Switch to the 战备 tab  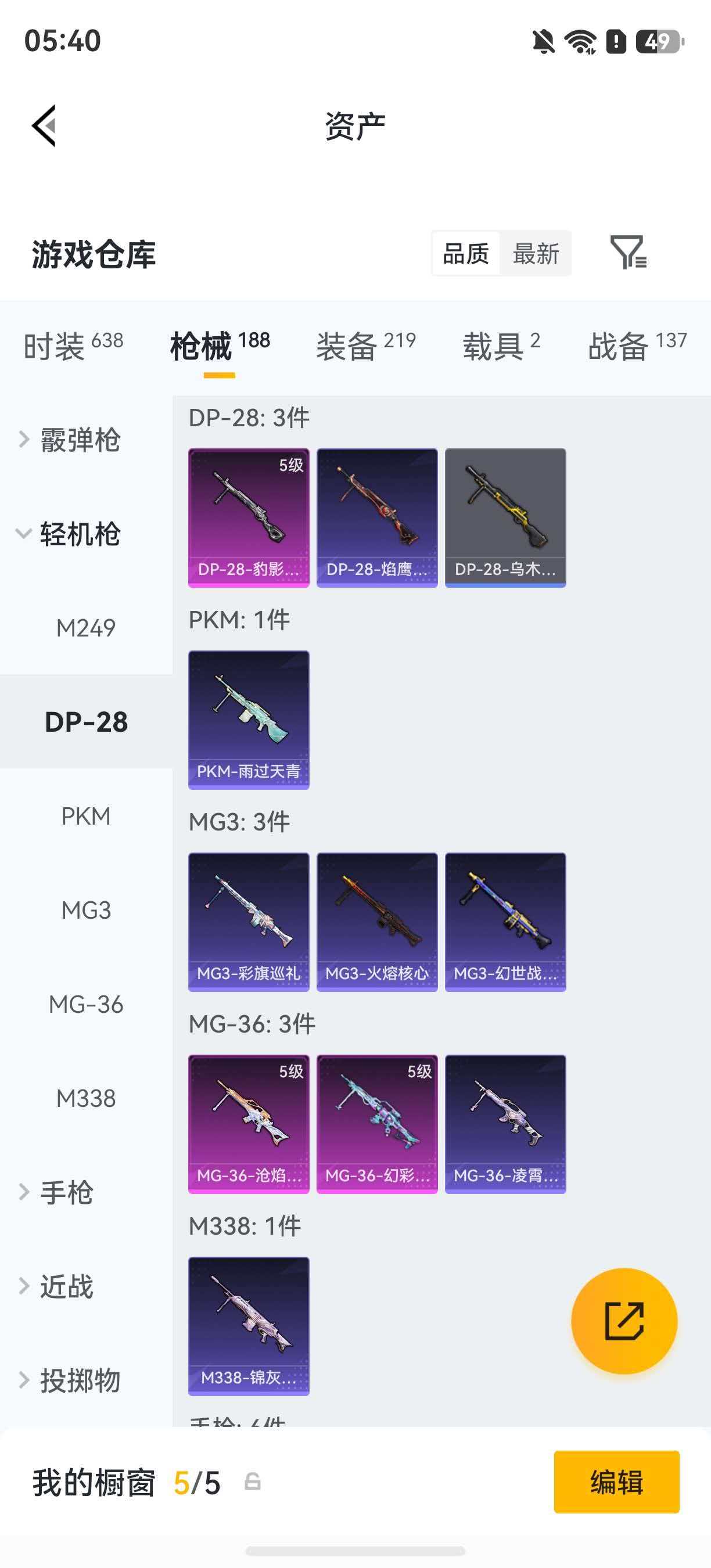[637, 346]
